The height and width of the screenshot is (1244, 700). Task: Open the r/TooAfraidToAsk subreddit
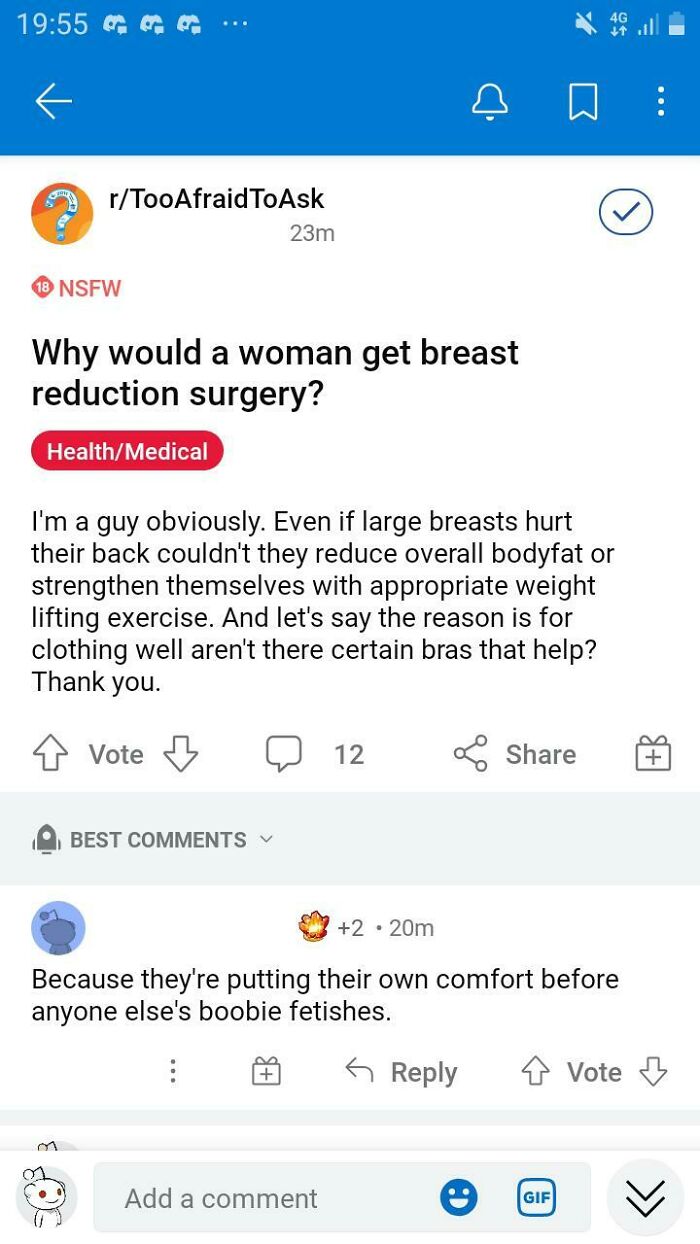coord(216,199)
